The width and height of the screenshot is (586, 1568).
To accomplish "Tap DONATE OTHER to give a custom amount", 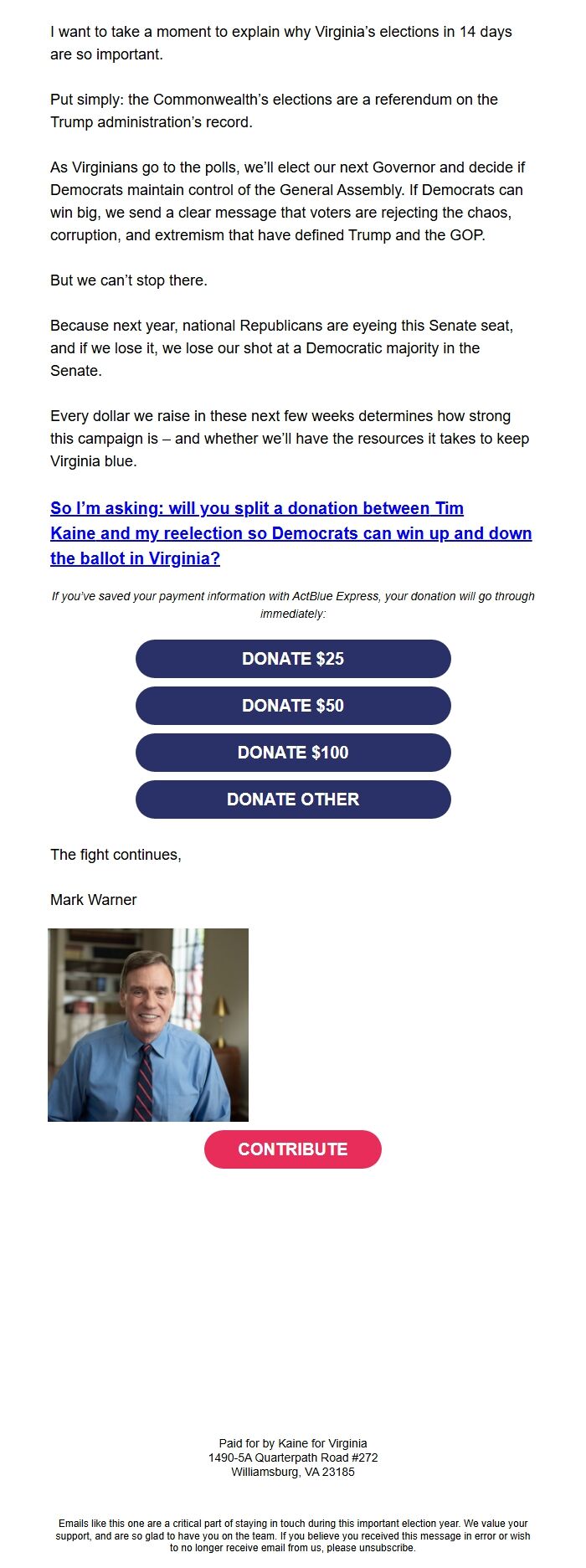I will (x=293, y=799).
